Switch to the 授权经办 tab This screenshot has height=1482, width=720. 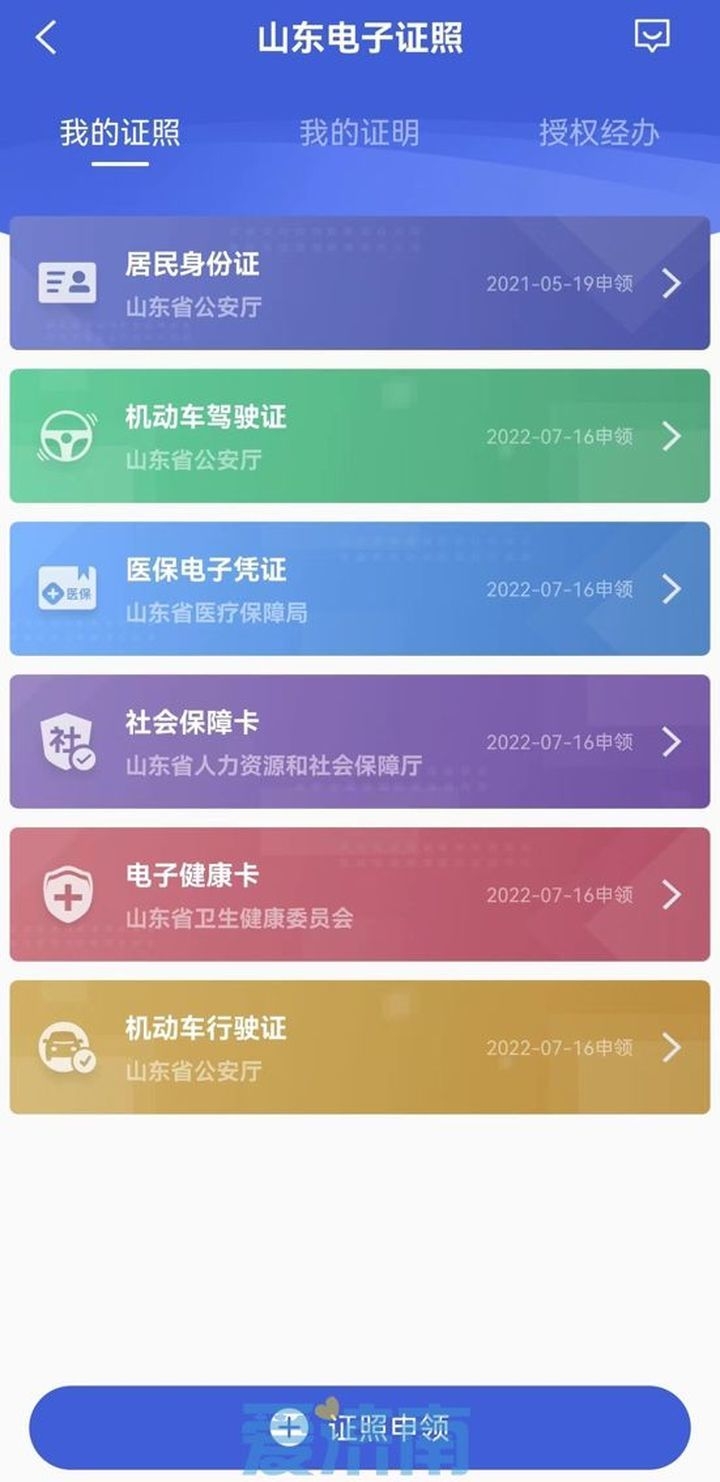[x=600, y=133]
